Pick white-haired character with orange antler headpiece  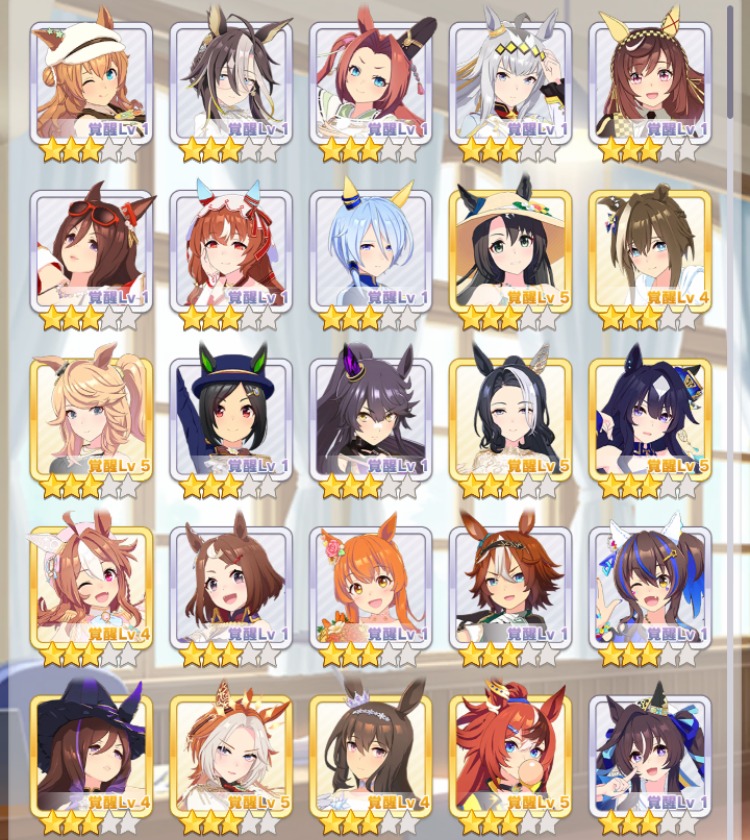(x=231, y=752)
